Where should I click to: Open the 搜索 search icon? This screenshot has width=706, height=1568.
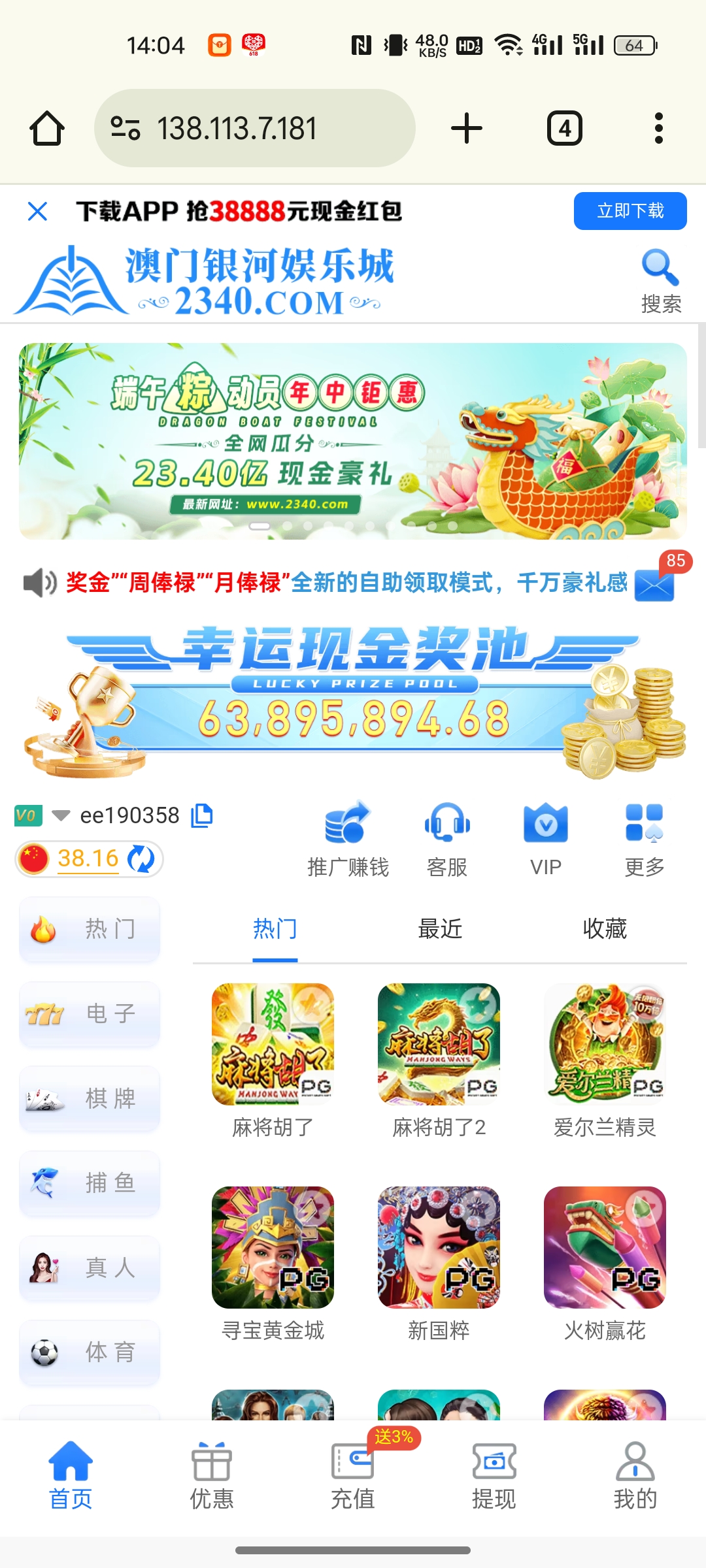tap(660, 281)
